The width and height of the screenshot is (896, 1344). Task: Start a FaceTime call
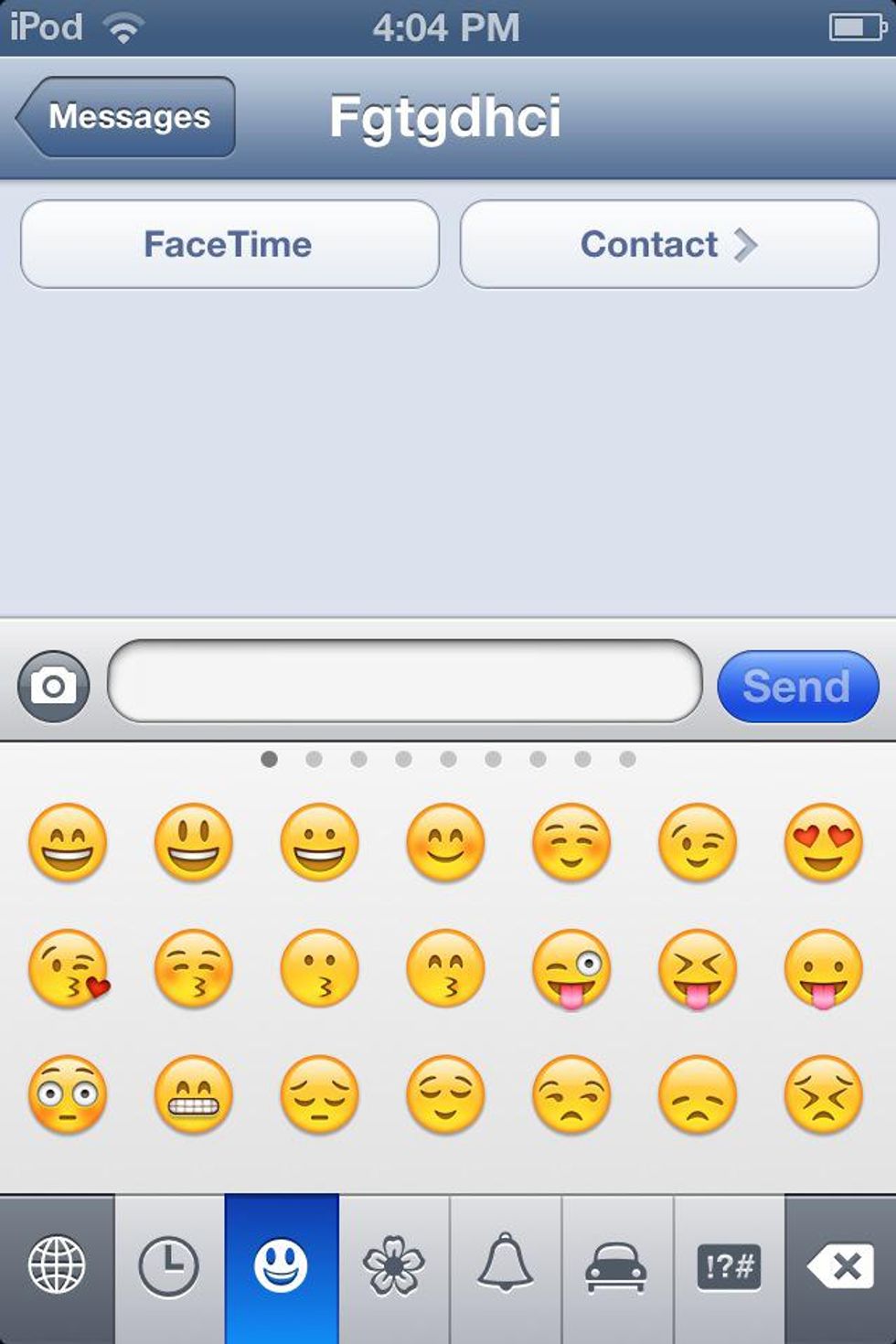tap(229, 244)
